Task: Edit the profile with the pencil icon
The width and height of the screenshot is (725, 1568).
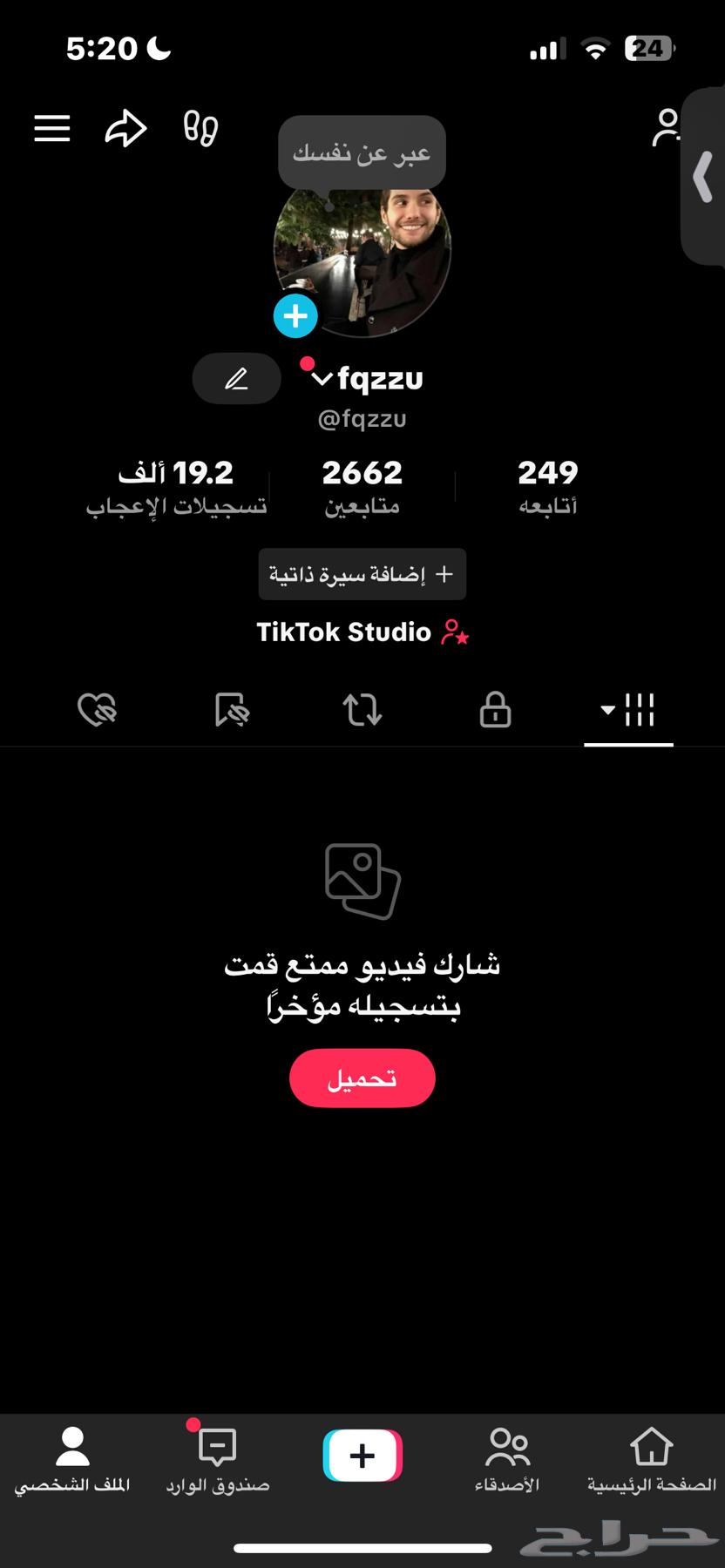Action: 235,378
